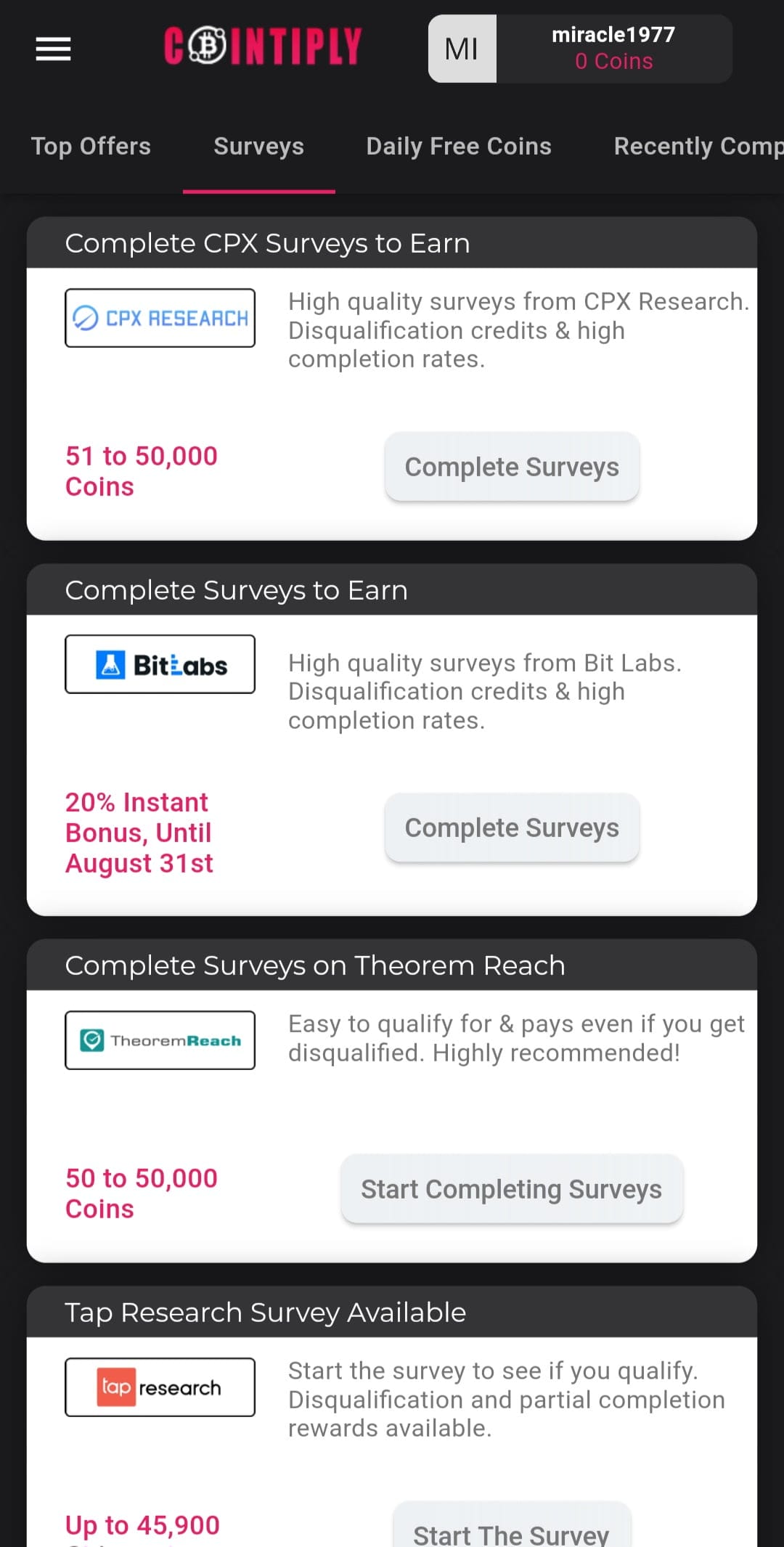Open the Recently Completed tab
Image resolution: width=784 pixels, height=1547 pixels.
(x=698, y=146)
